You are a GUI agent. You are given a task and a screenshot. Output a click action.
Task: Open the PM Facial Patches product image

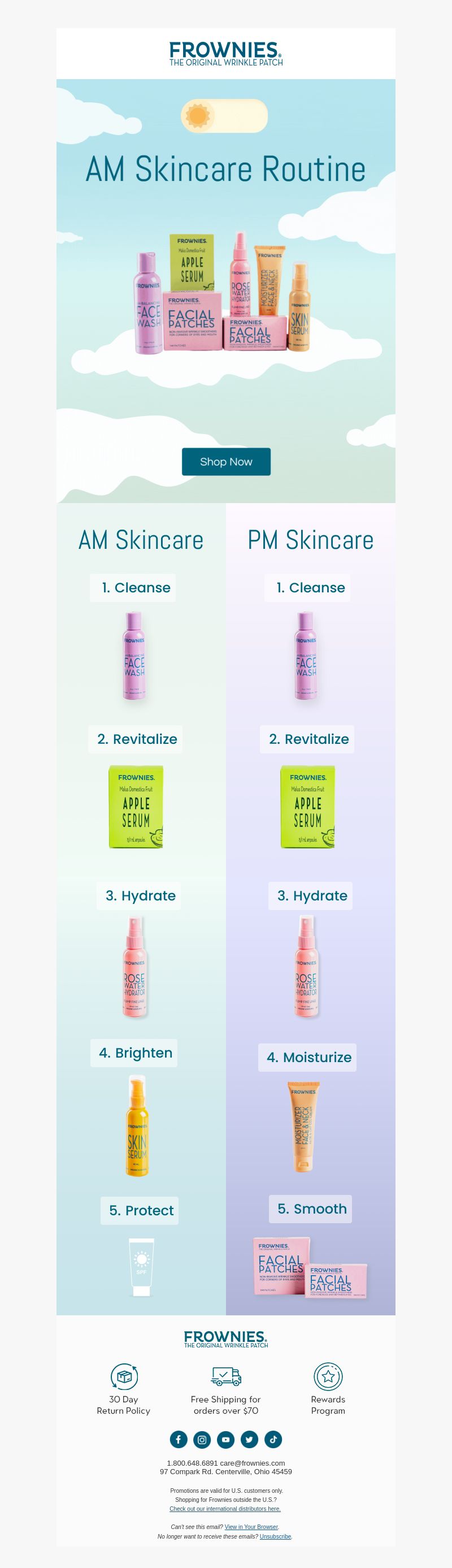(310, 1268)
